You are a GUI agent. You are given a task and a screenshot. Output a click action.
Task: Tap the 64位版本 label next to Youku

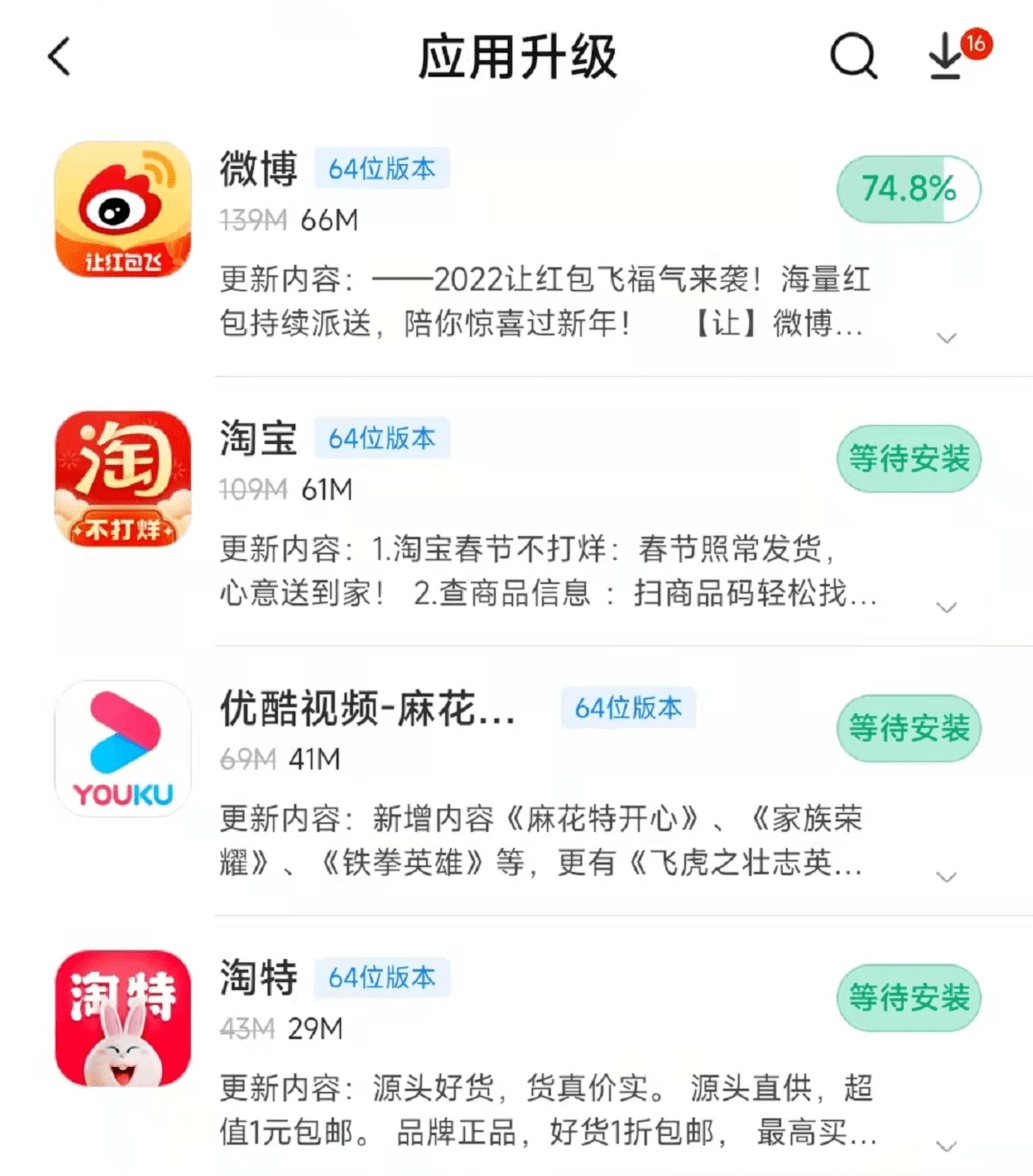tap(628, 709)
